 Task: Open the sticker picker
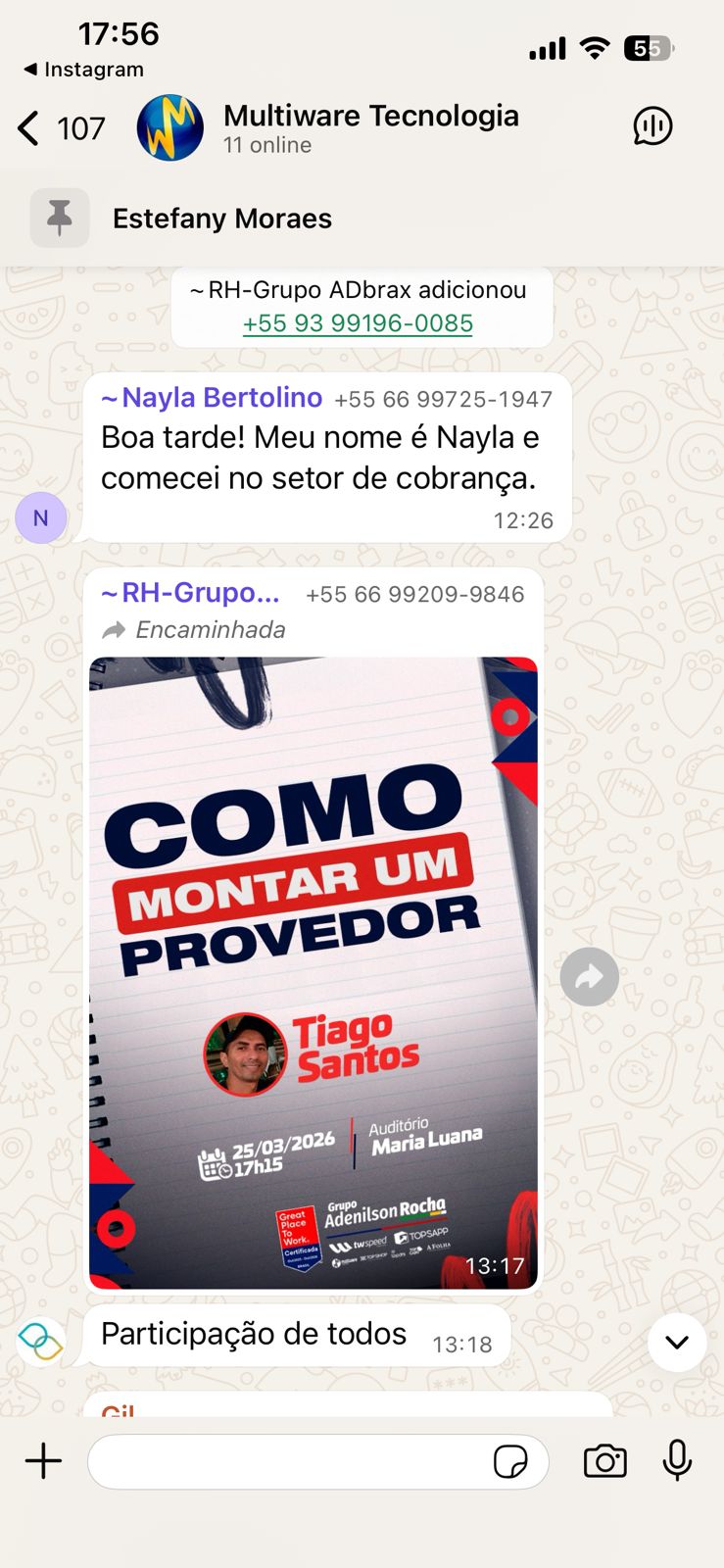pos(510,1461)
